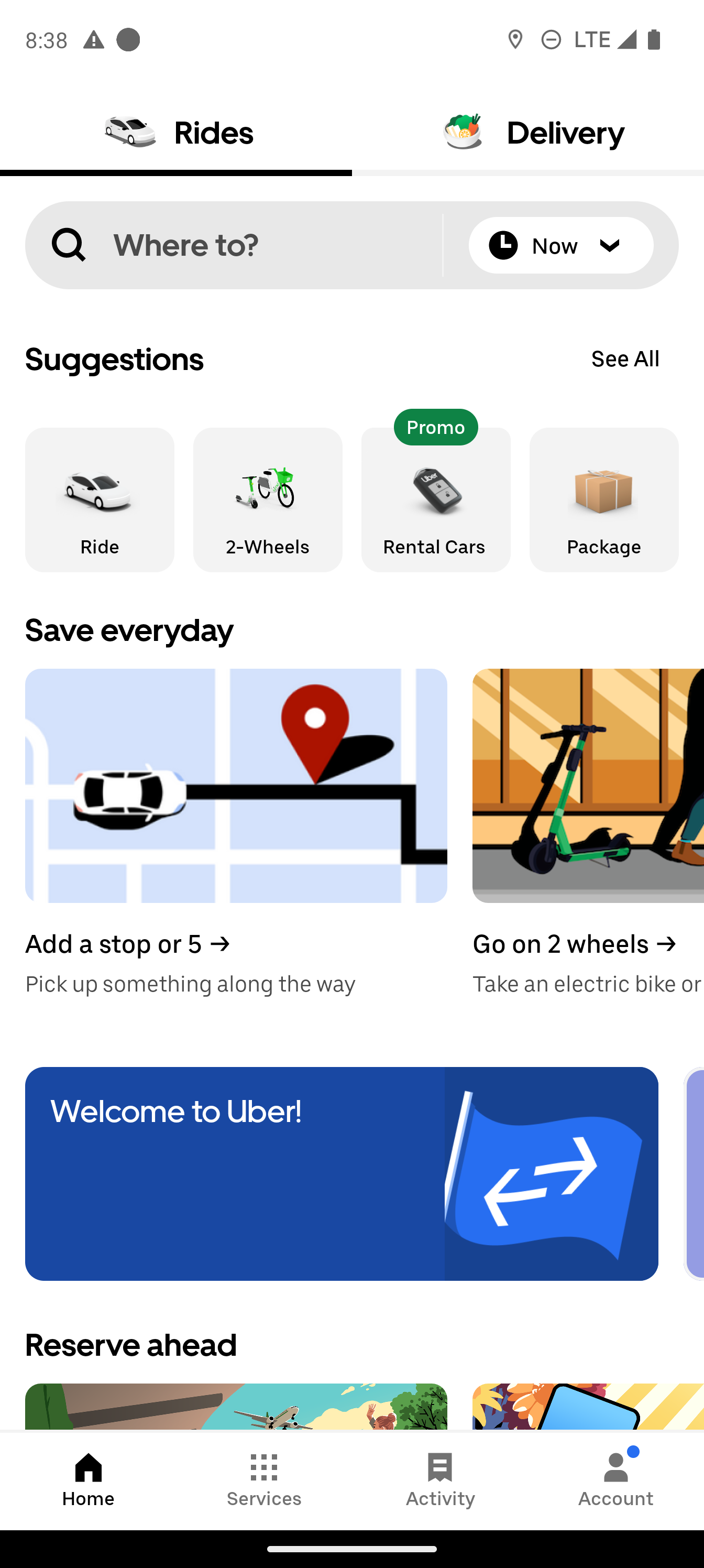Image resolution: width=704 pixels, height=1568 pixels.
Task: Open the Go on 2 wheels card
Action: tap(588, 833)
